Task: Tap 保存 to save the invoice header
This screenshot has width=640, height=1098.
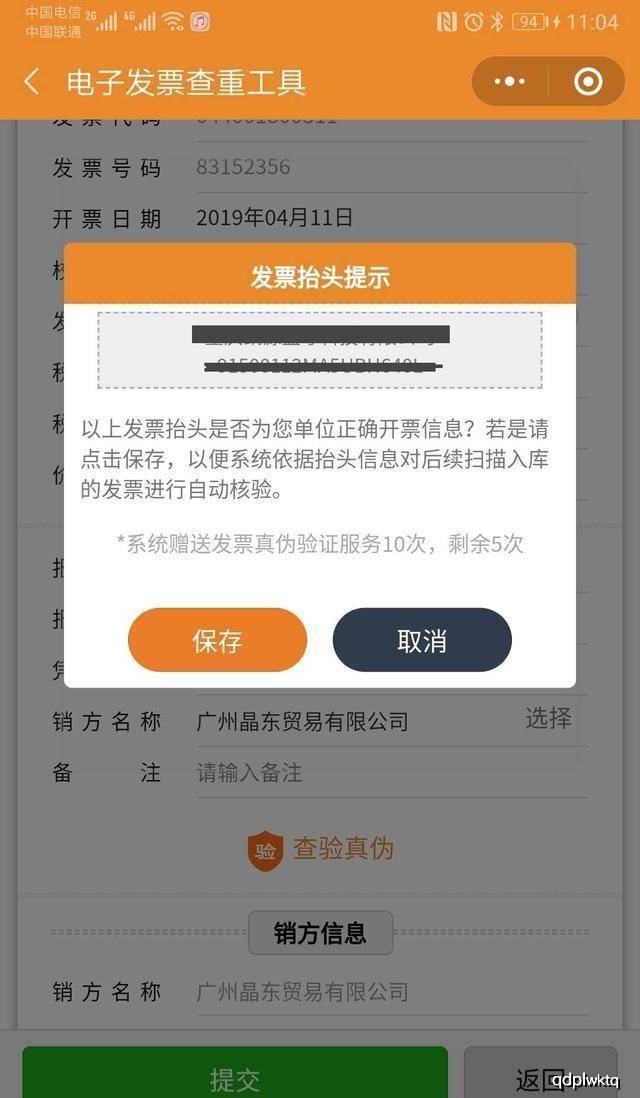Action: (x=217, y=640)
